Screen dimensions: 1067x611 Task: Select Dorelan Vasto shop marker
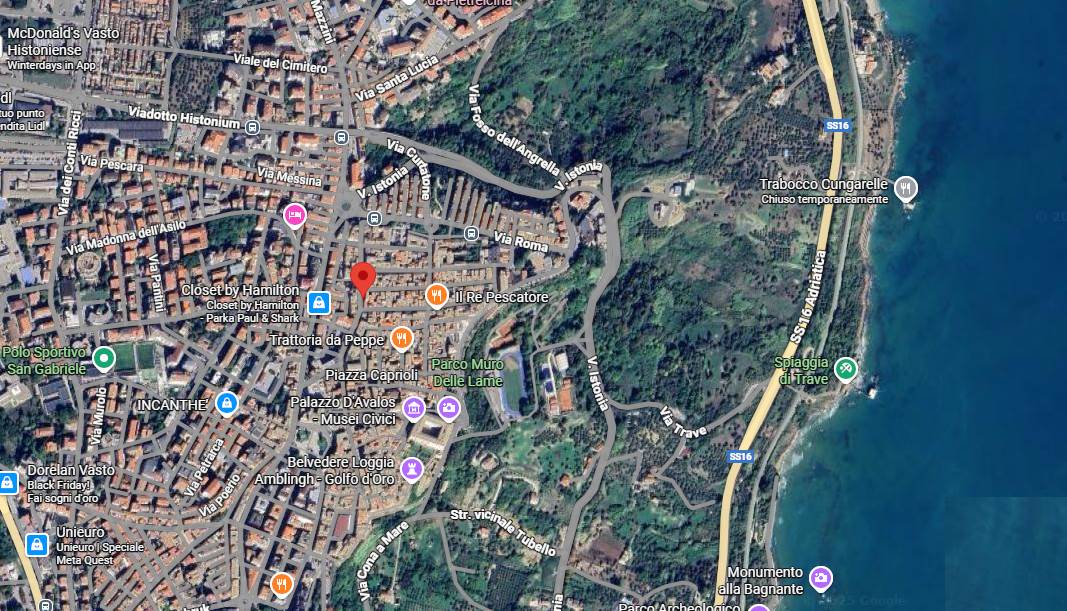tap(8, 482)
